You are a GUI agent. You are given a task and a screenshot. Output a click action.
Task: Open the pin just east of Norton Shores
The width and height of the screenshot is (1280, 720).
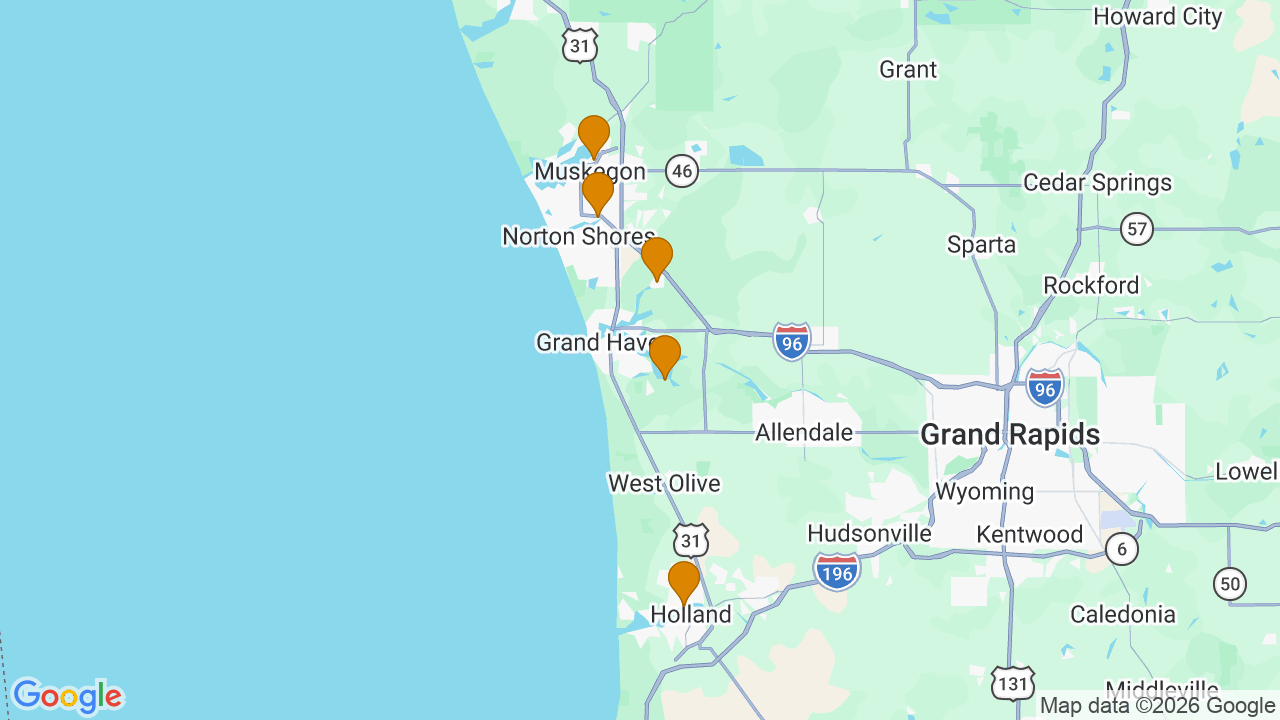point(657,257)
